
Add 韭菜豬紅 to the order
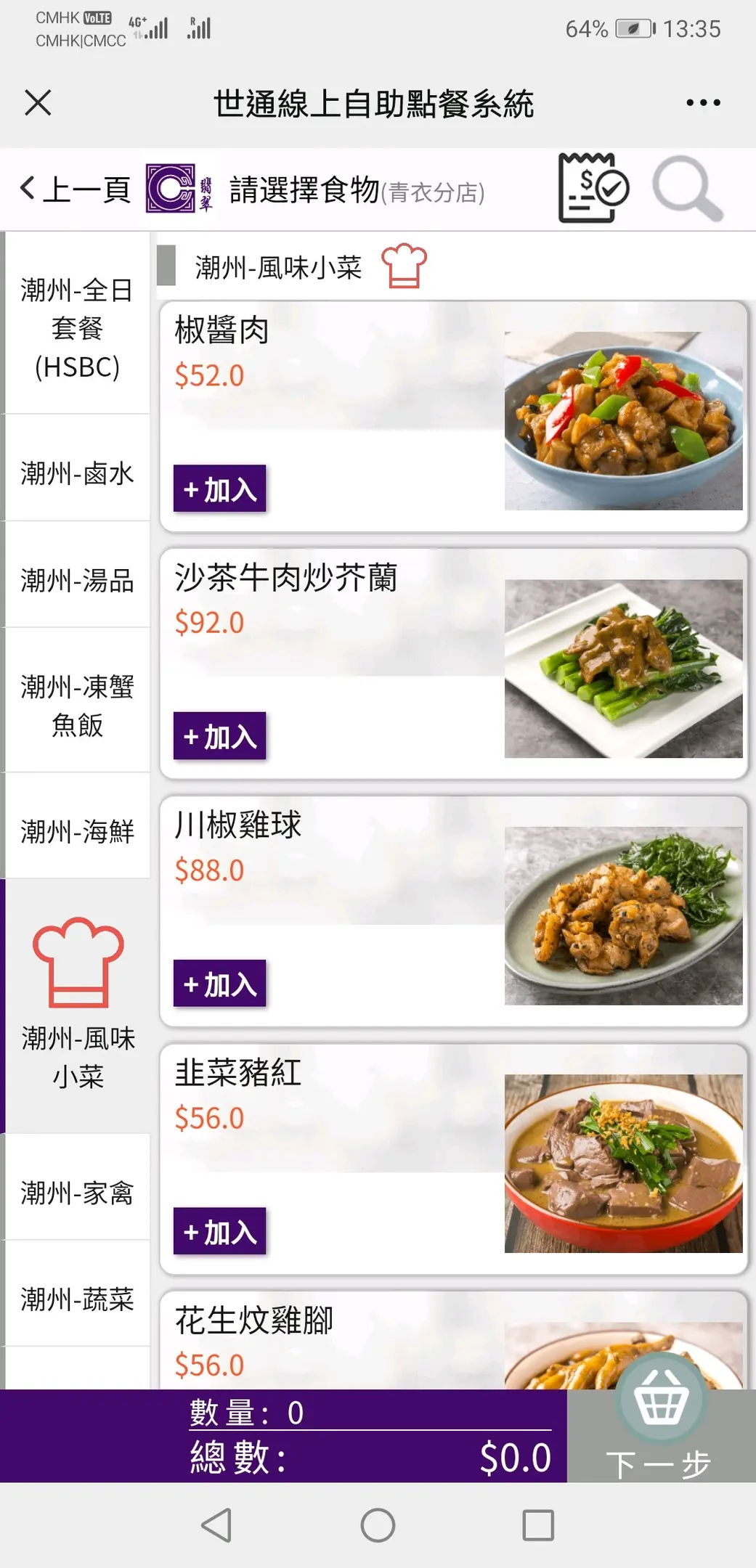(219, 1231)
